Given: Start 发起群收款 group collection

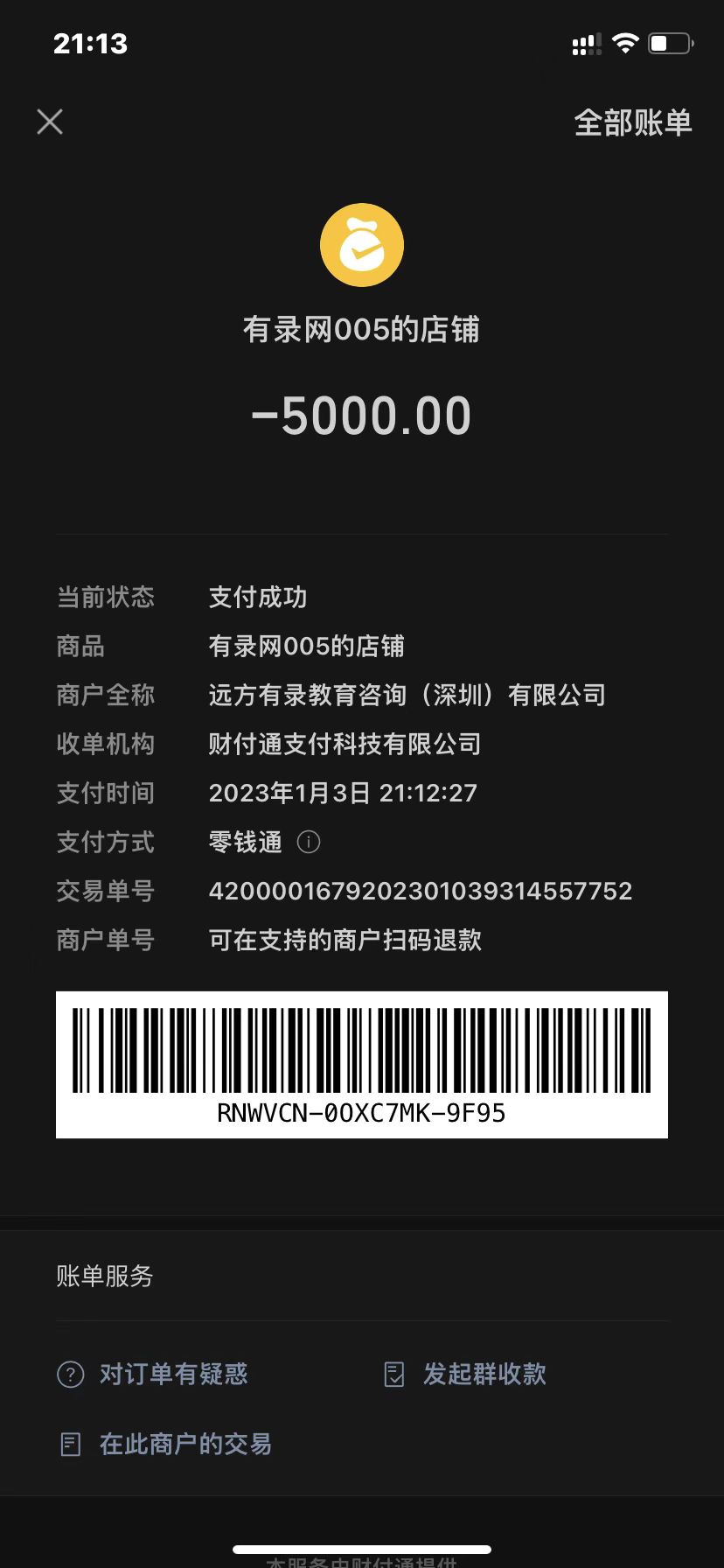Looking at the screenshot, I should [465, 1374].
